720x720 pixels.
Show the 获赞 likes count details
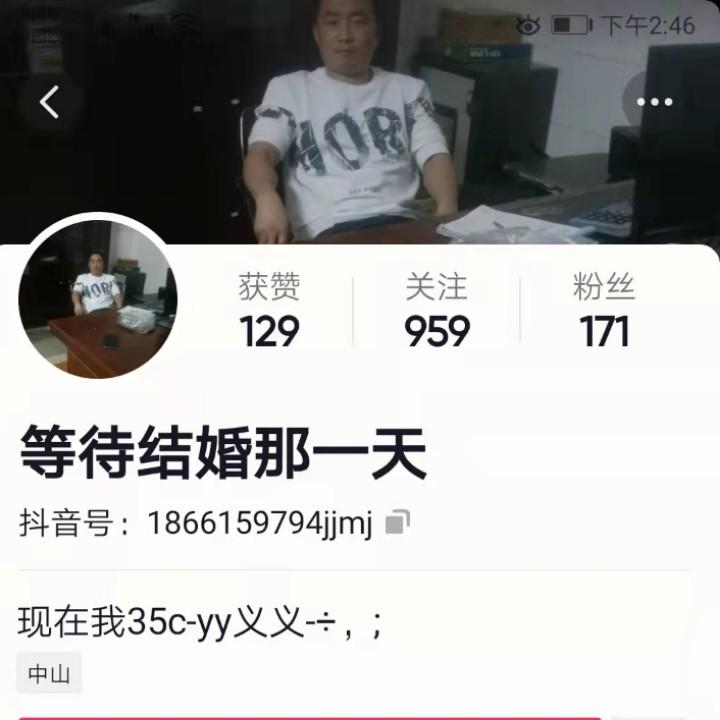[x=269, y=312]
